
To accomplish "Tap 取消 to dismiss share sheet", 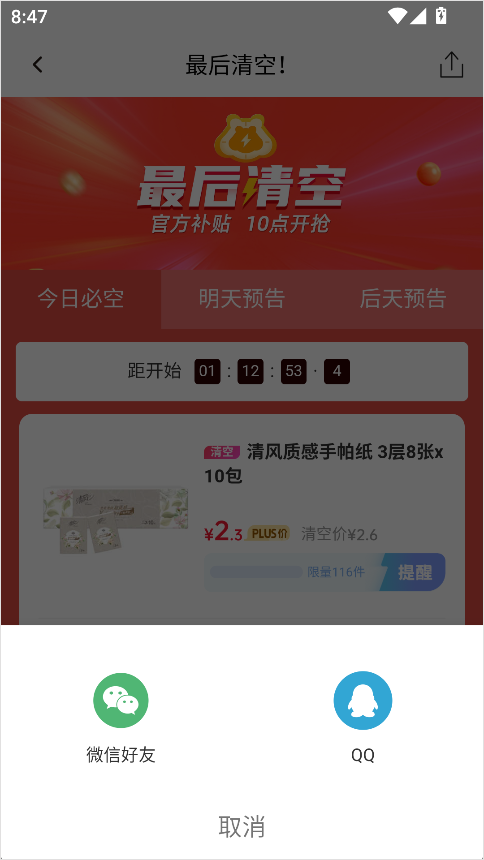I will (x=242, y=826).
